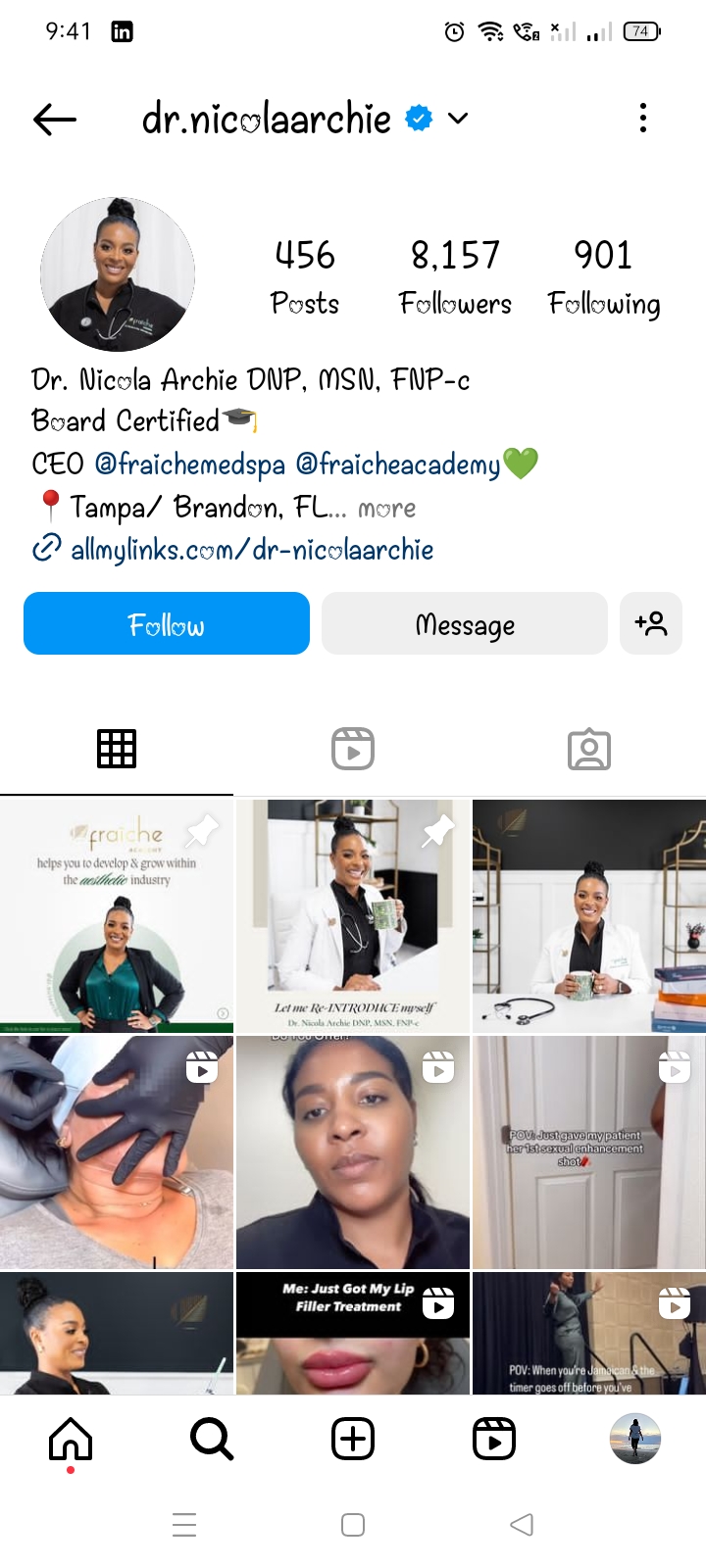
Task: Expand the bio with more
Action: [387, 509]
